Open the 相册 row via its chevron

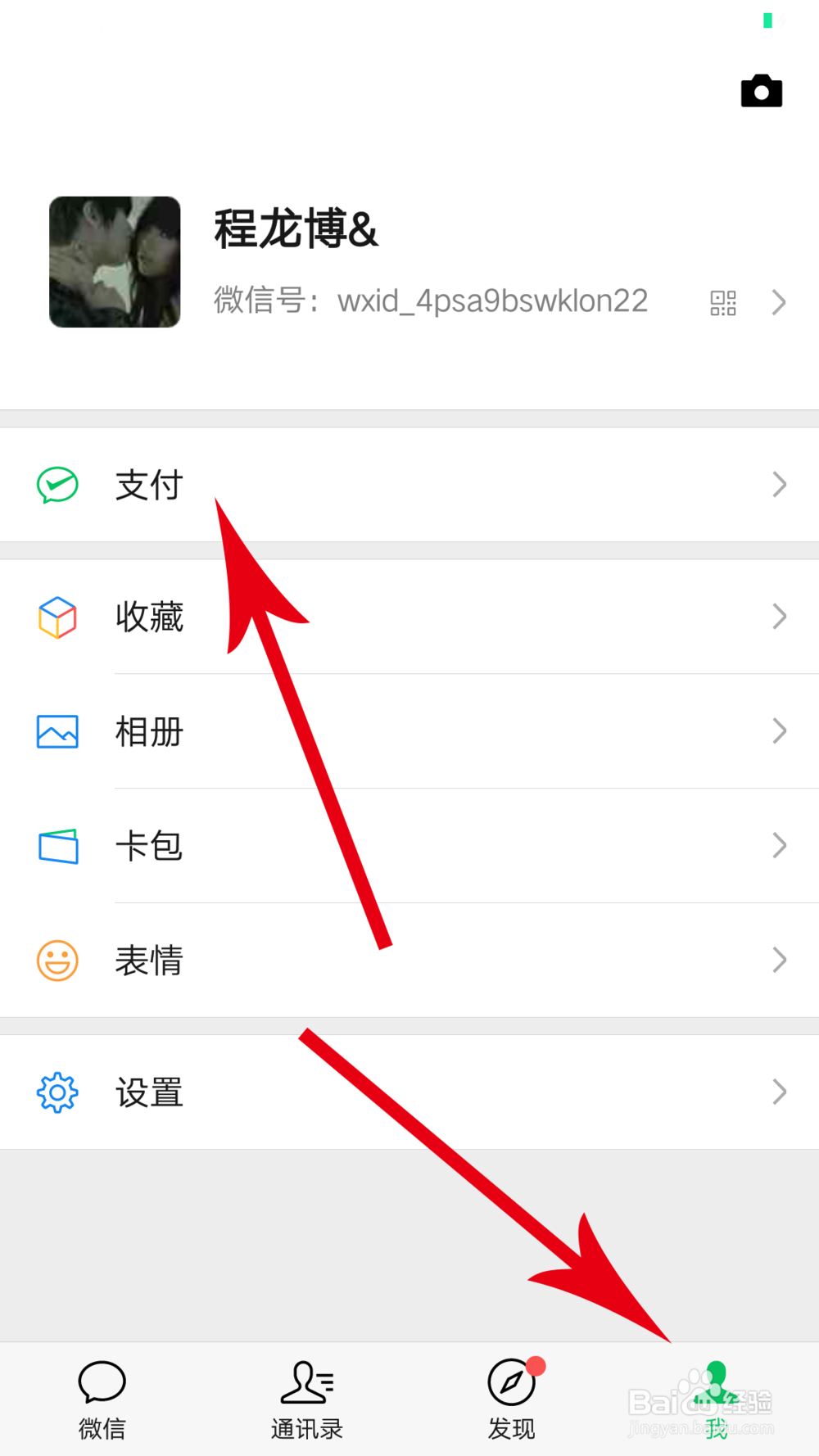pos(777,731)
